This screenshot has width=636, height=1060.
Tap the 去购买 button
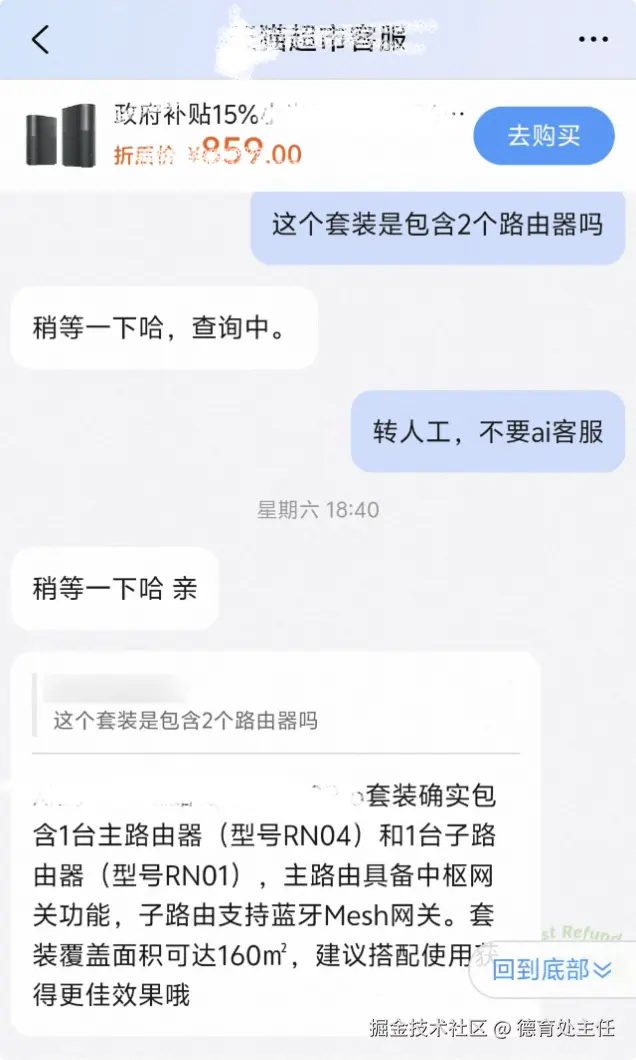(544, 135)
